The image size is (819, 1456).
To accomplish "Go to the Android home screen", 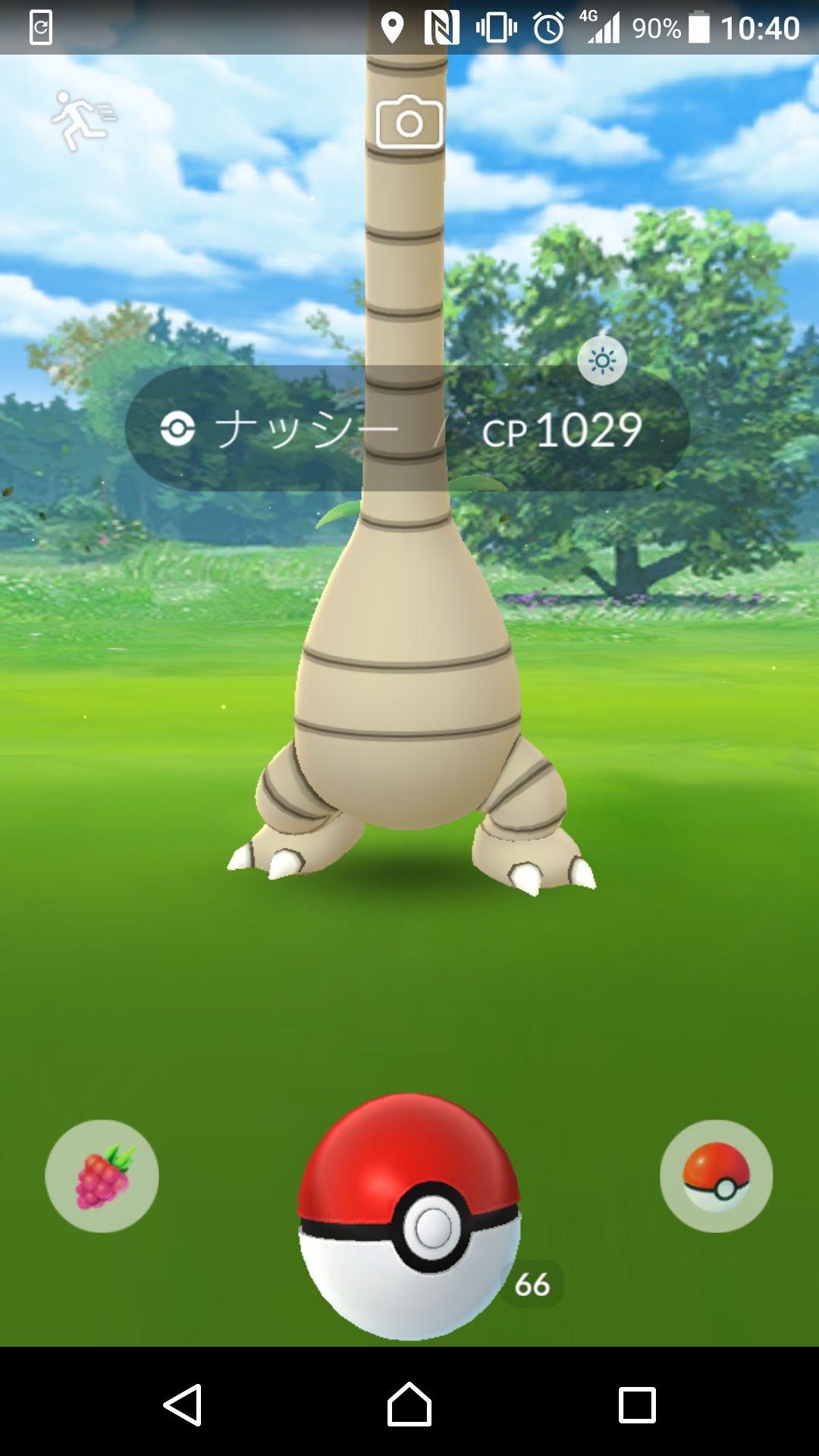I will (409, 1404).
